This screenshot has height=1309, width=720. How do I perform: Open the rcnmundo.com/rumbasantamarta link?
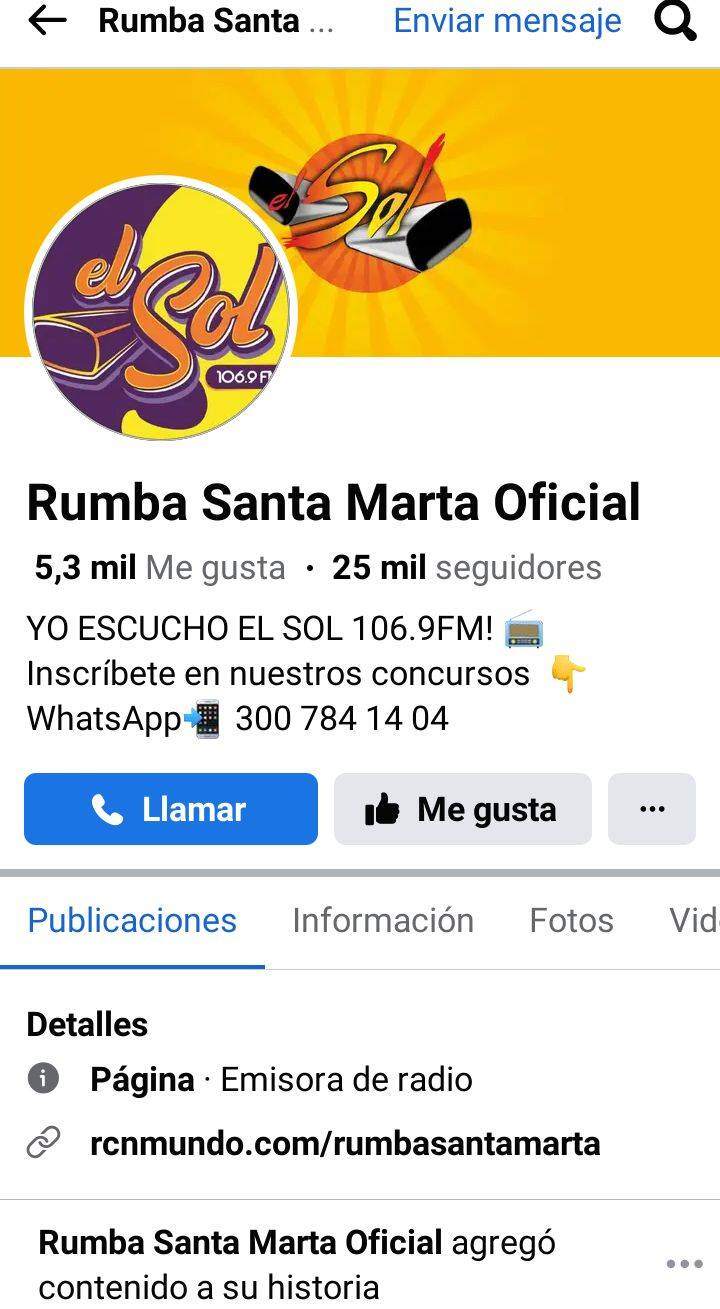(345, 1143)
